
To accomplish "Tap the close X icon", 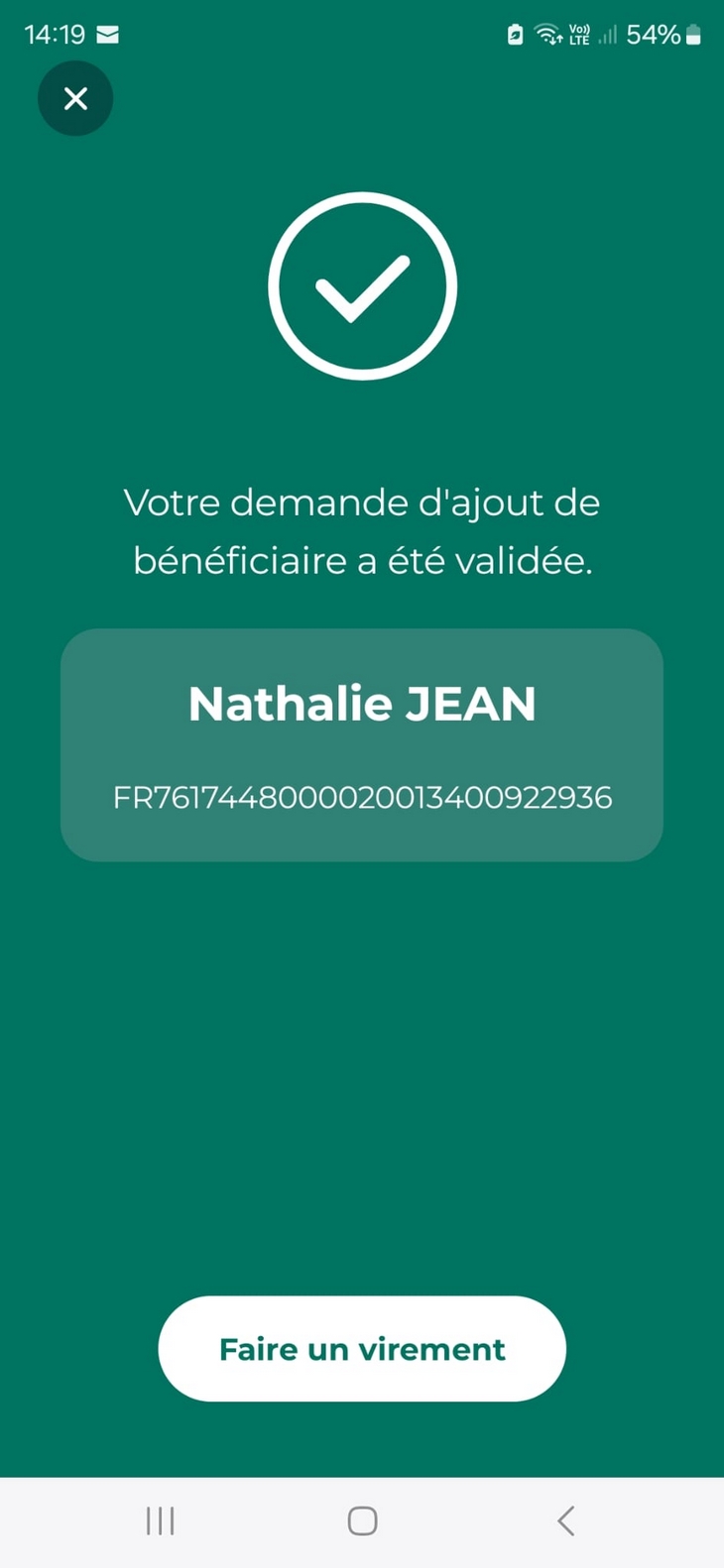I will 75,98.
